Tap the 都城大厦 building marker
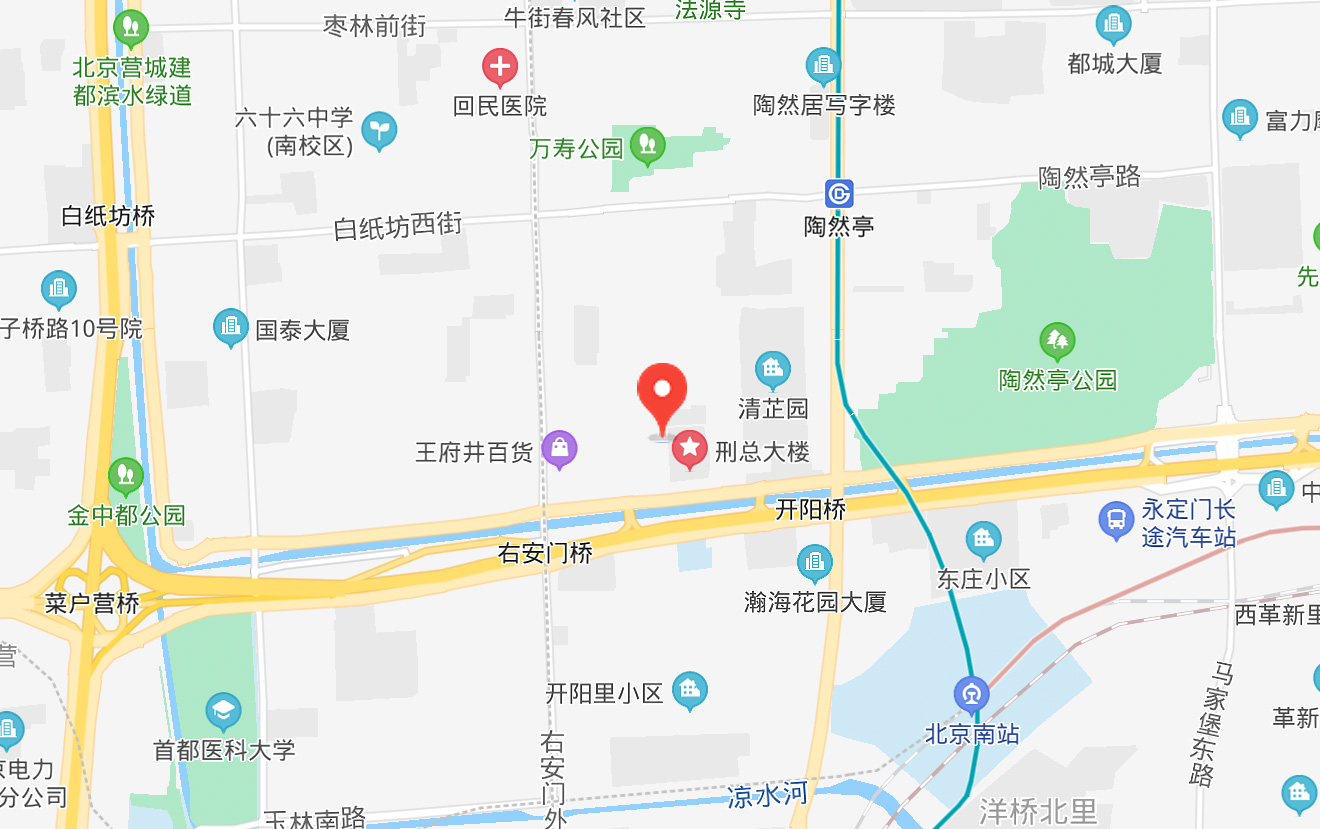Viewport: 1320px width, 829px height. pos(1113,24)
